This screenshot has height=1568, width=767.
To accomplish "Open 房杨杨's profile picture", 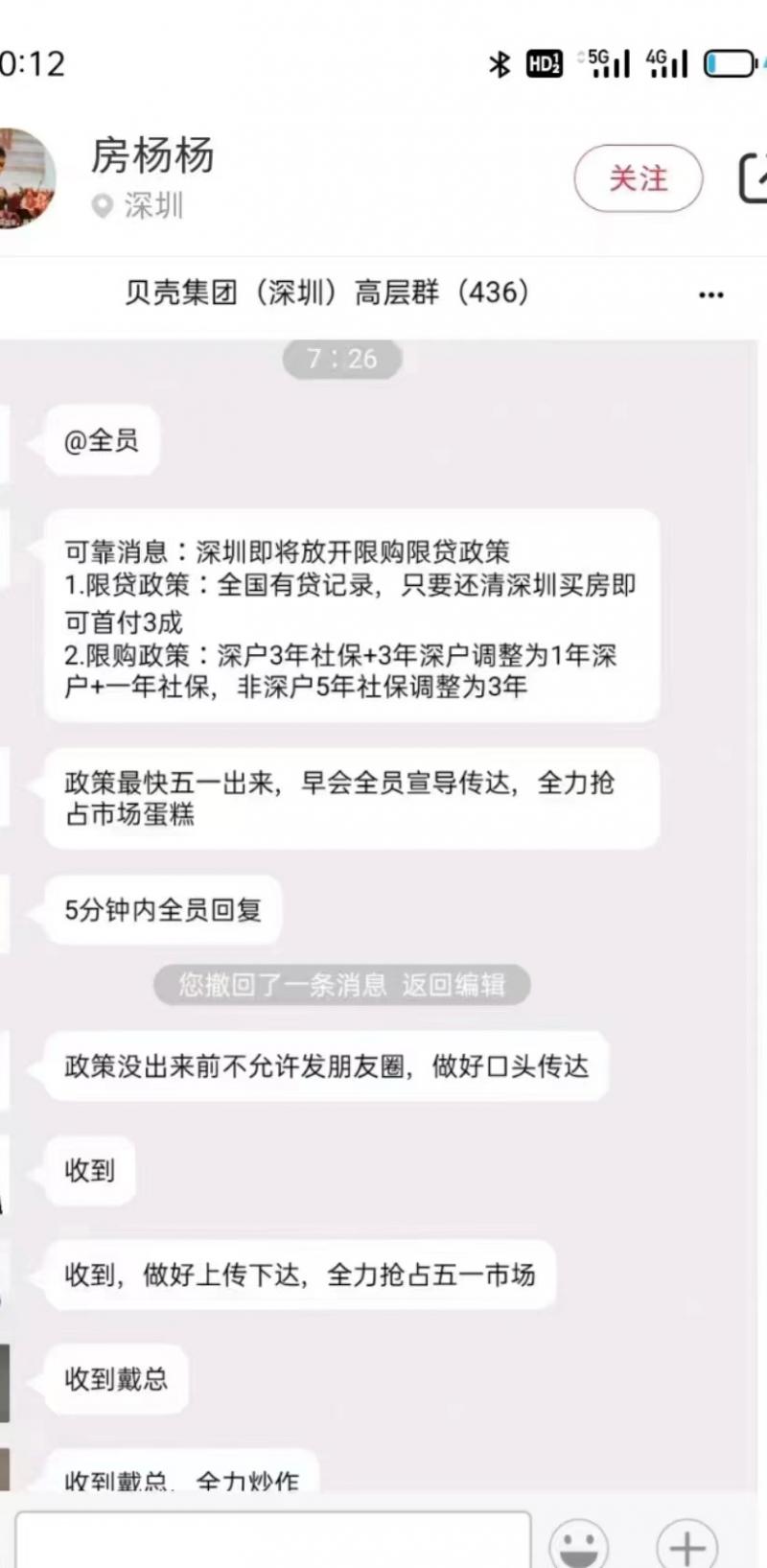I will [26, 178].
